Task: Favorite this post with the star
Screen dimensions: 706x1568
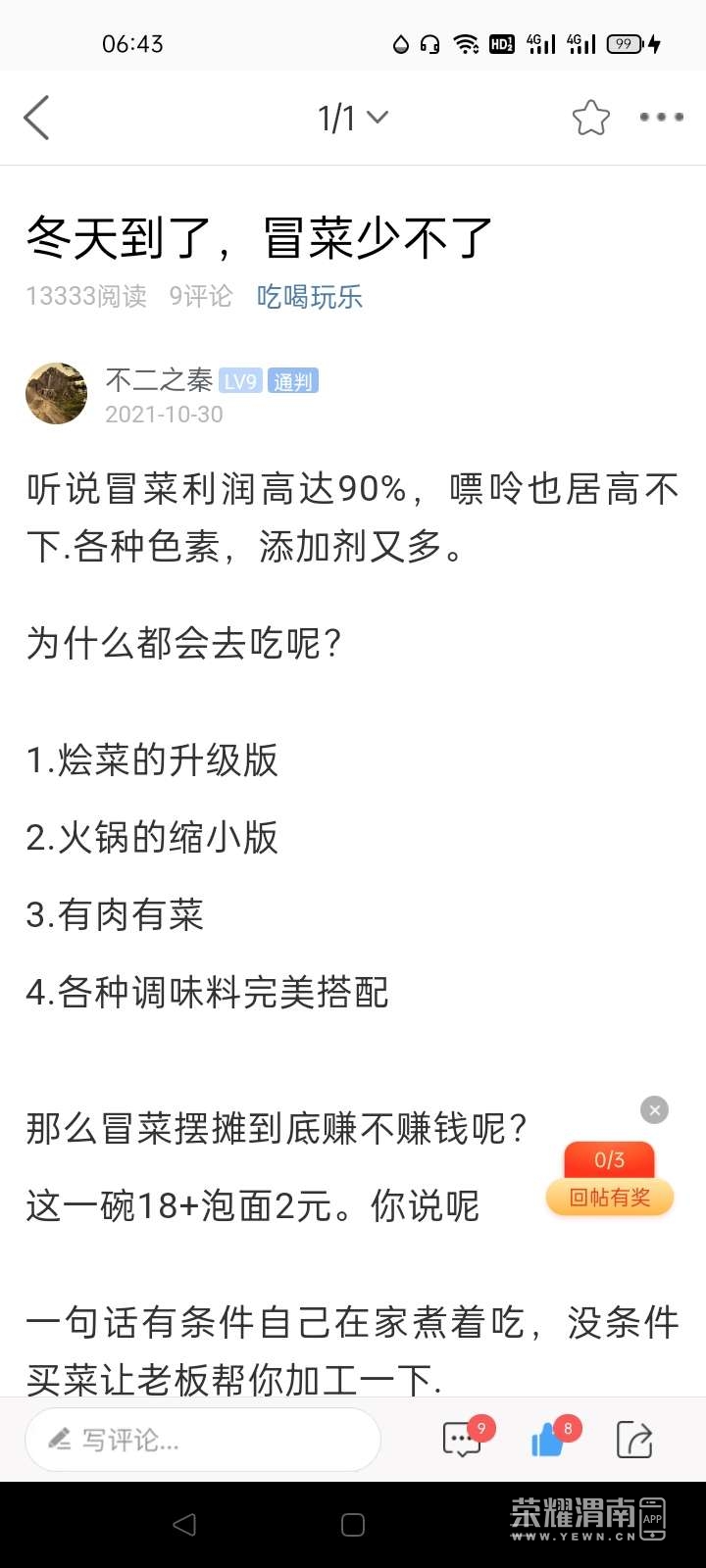Action: click(590, 119)
